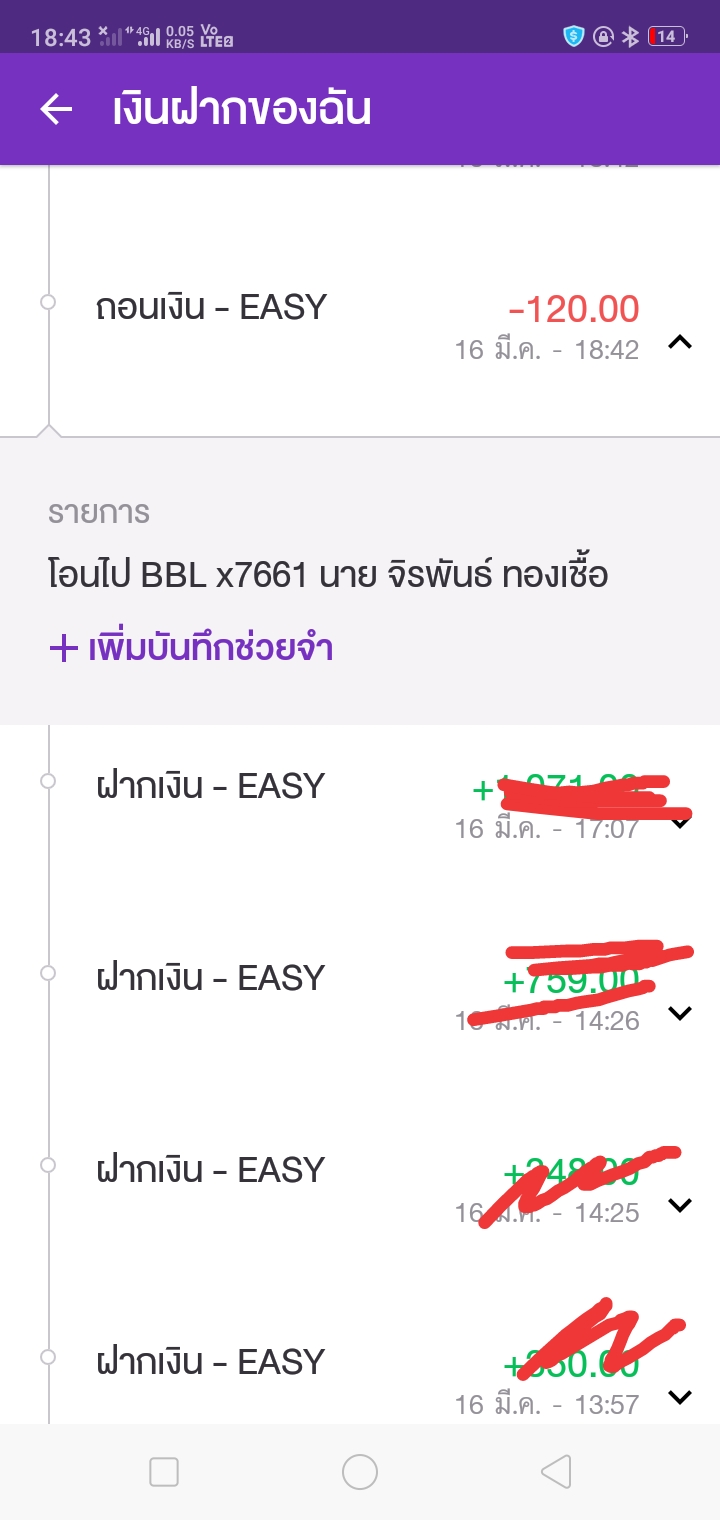Image resolution: width=720 pixels, height=1520 pixels.
Task: Go to the home screen
Action: (360, 1472)
